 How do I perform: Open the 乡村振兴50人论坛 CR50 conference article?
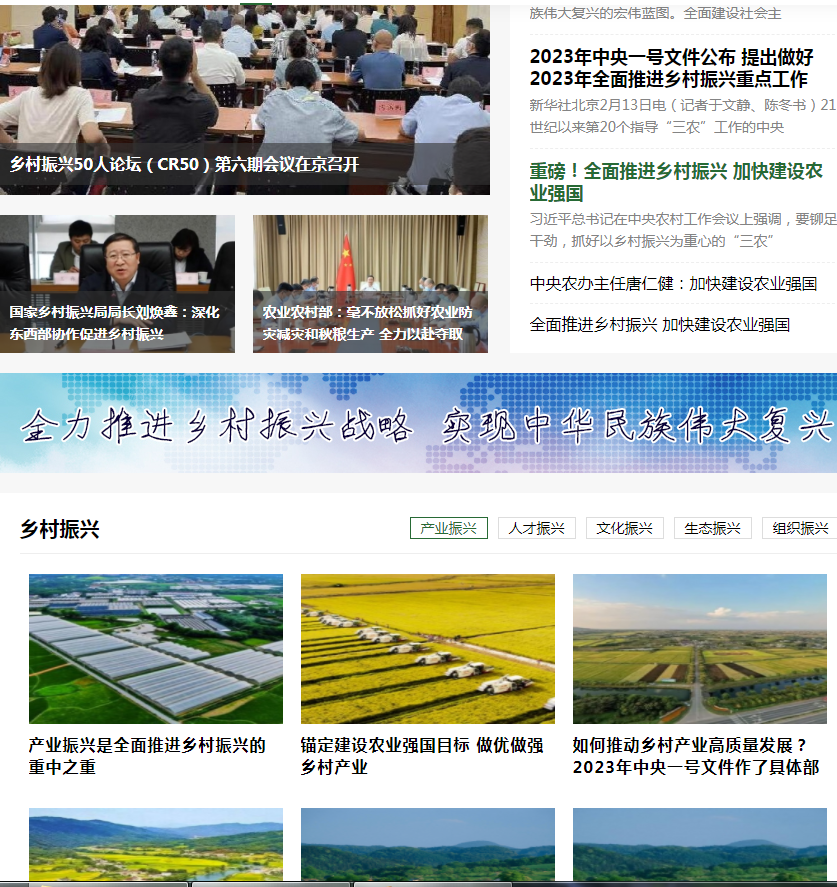point(185,164)
